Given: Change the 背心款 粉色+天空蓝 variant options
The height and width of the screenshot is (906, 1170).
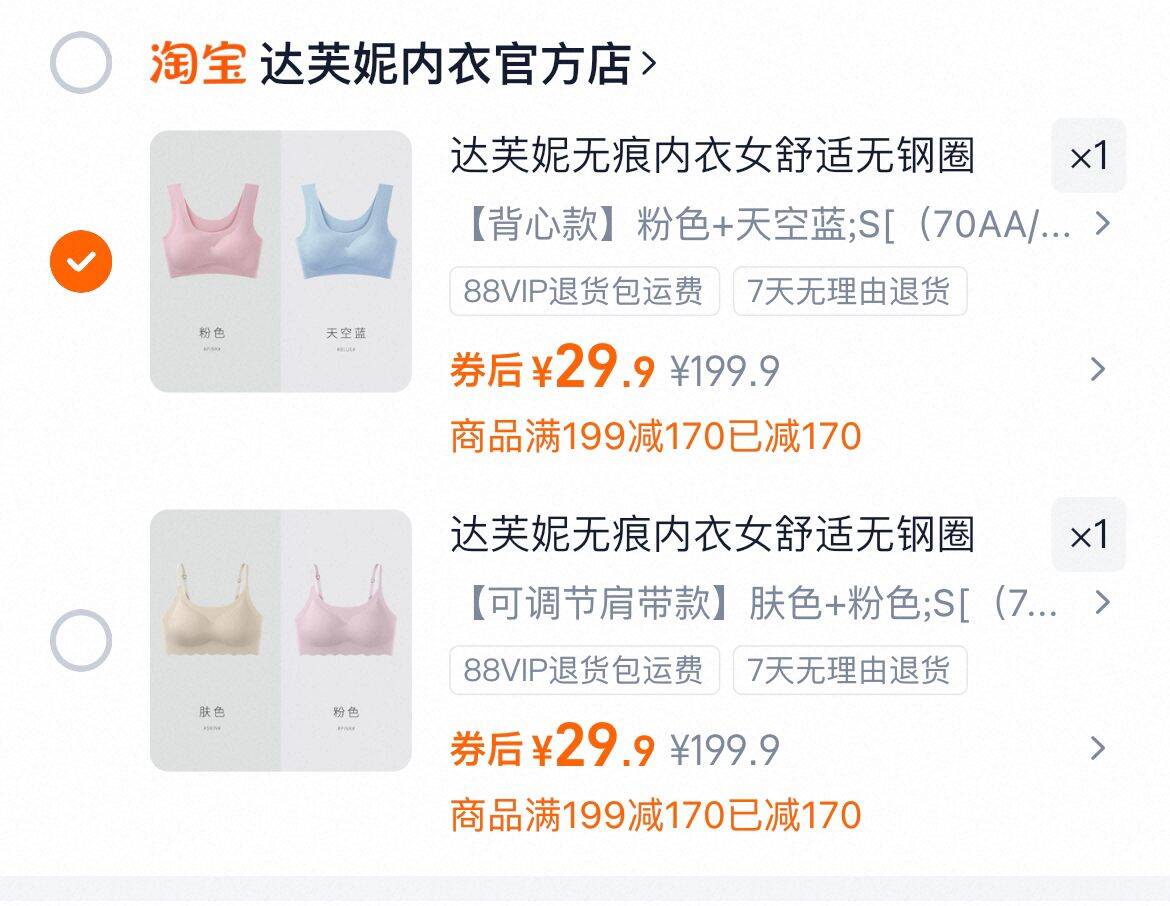Looking at the screenshot, I should click(x=782, y=223).
